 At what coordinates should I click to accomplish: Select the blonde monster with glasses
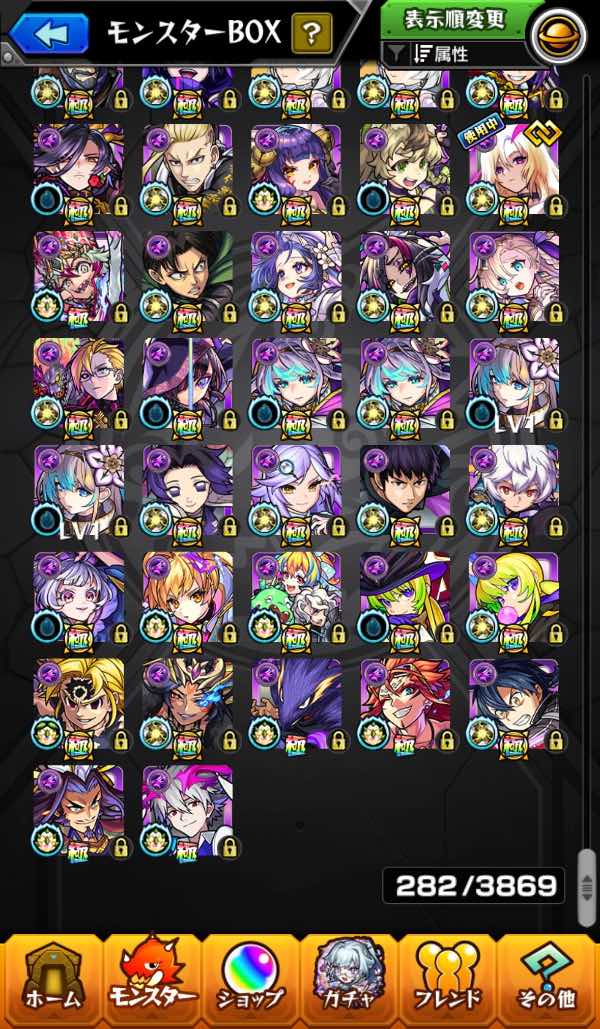pyautogui.click(x=79, y=383)
